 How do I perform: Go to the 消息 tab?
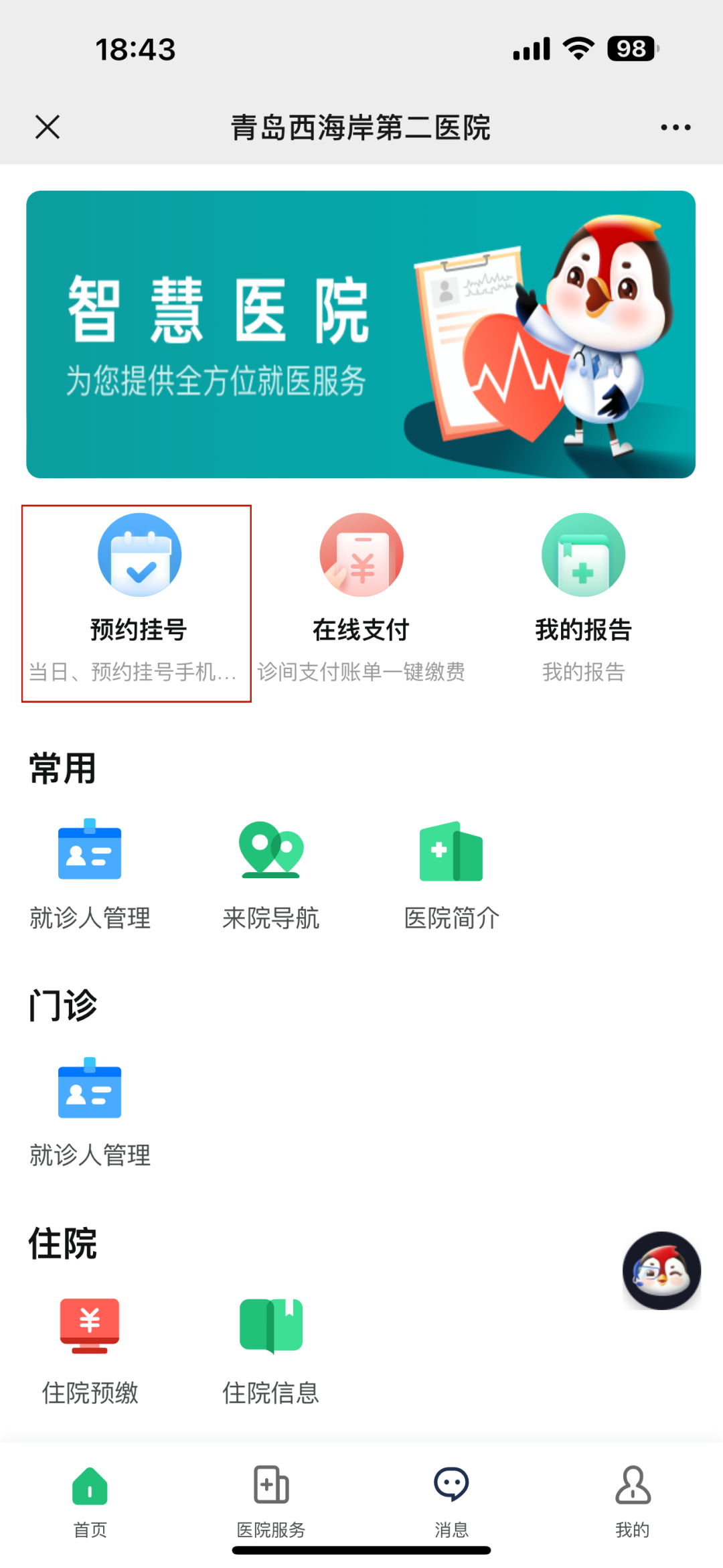(x=451, y=1500)
